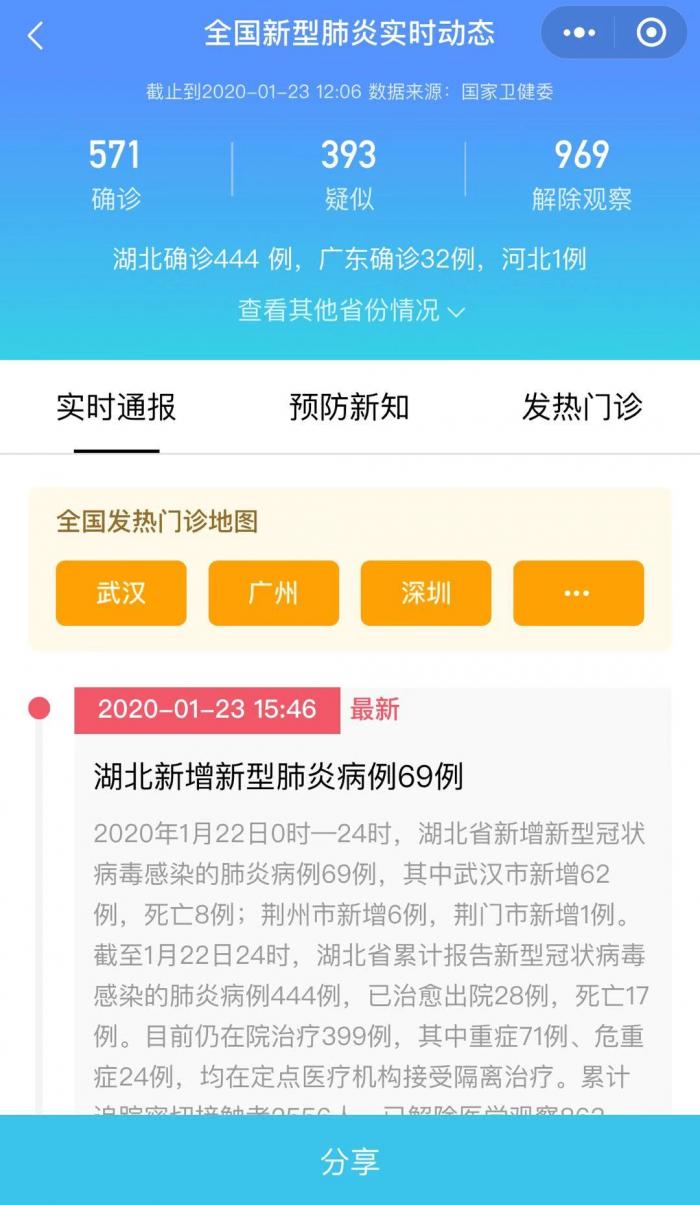Tap the 分享 share button
700x1205 pixels.
(350, 1161)
